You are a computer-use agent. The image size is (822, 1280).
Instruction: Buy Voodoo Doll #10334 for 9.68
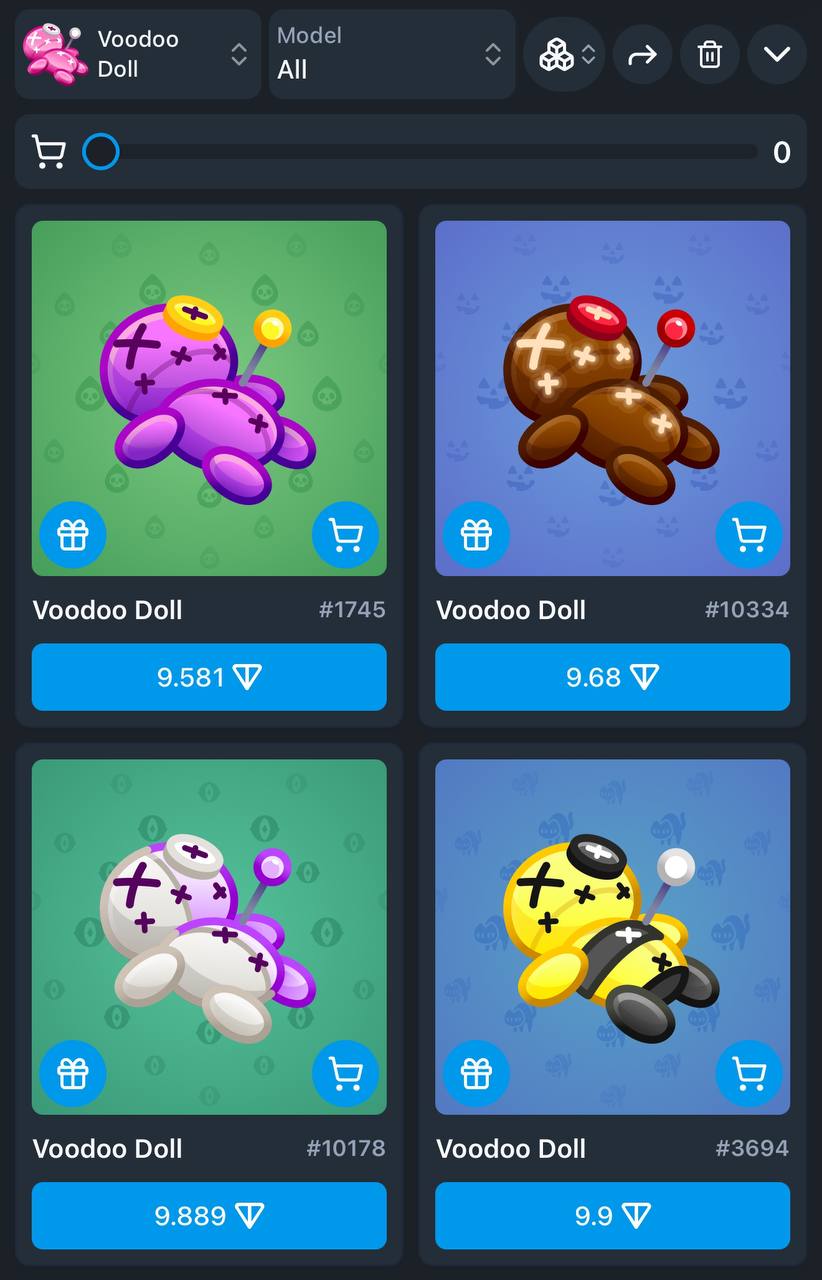click(x=612, y=677)
